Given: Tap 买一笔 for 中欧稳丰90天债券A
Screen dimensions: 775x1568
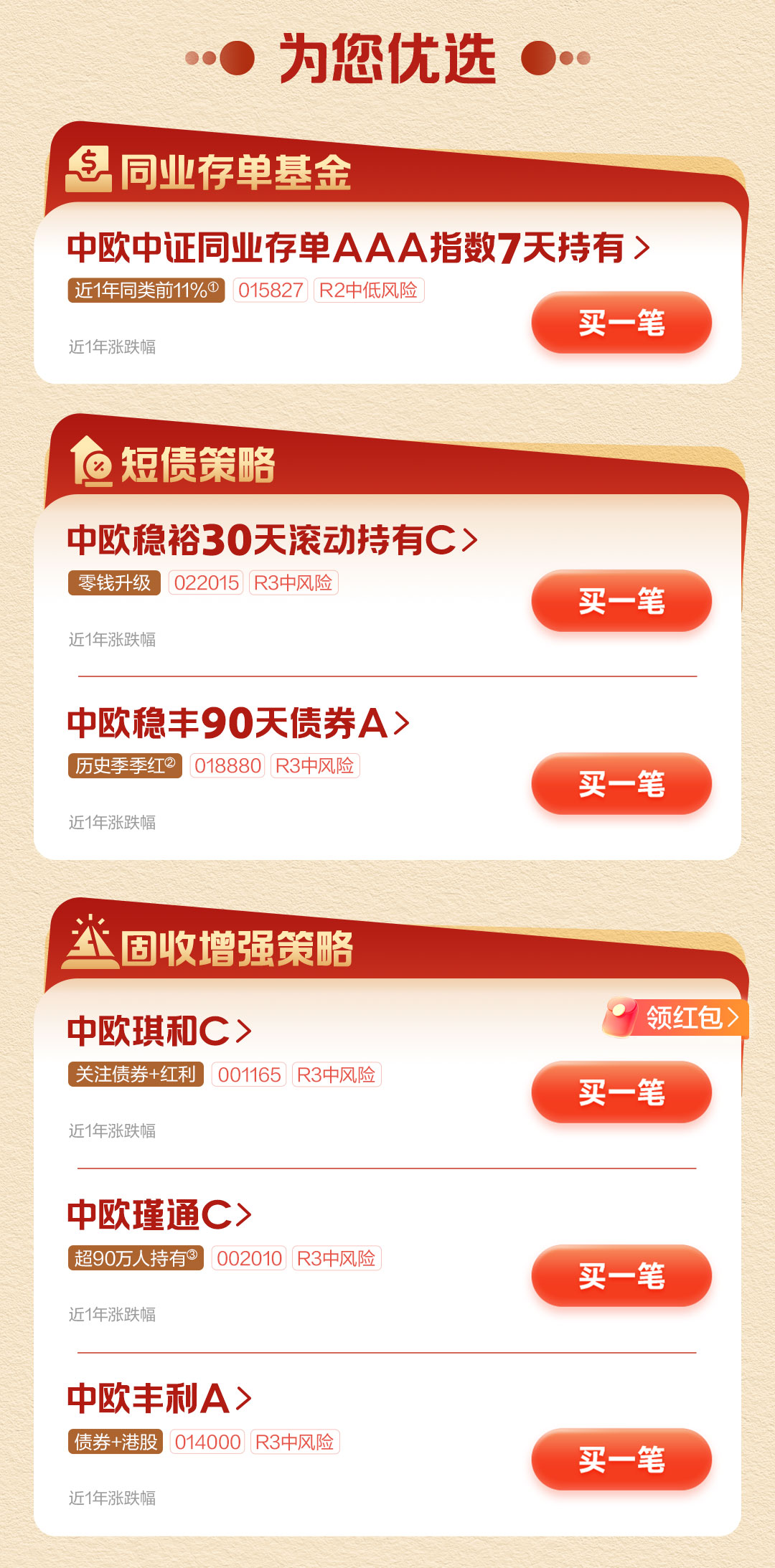Looking at the screenshot, I should pyautogui.click(x=621, y=784).
